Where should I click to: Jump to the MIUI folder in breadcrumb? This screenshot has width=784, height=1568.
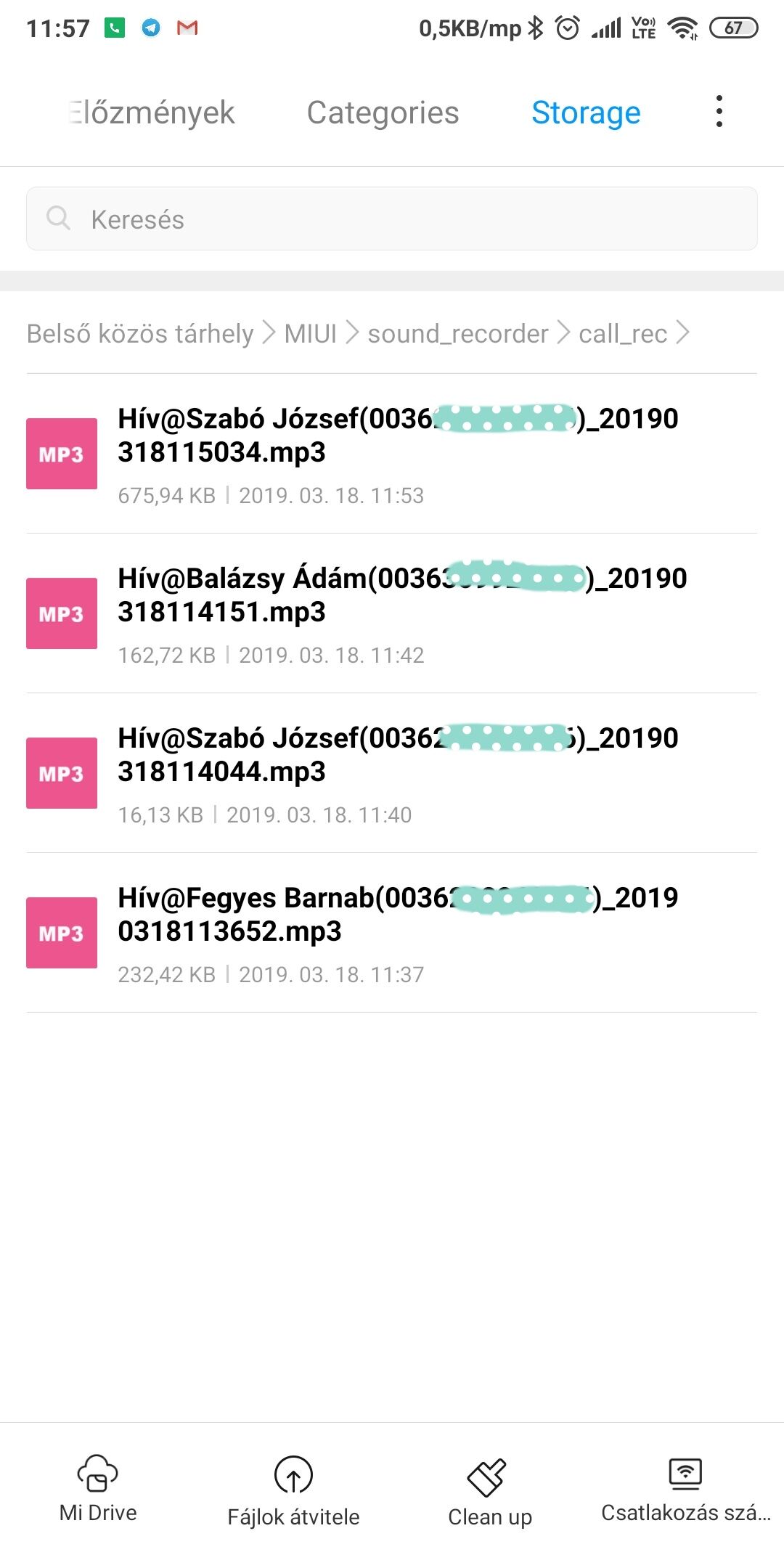(311, 333)
